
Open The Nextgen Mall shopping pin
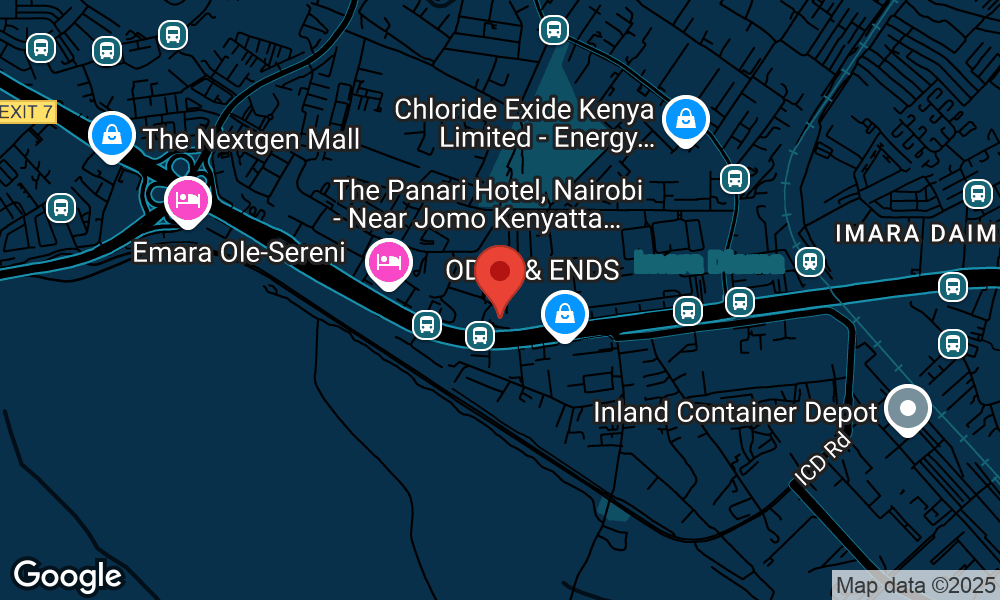112,135
